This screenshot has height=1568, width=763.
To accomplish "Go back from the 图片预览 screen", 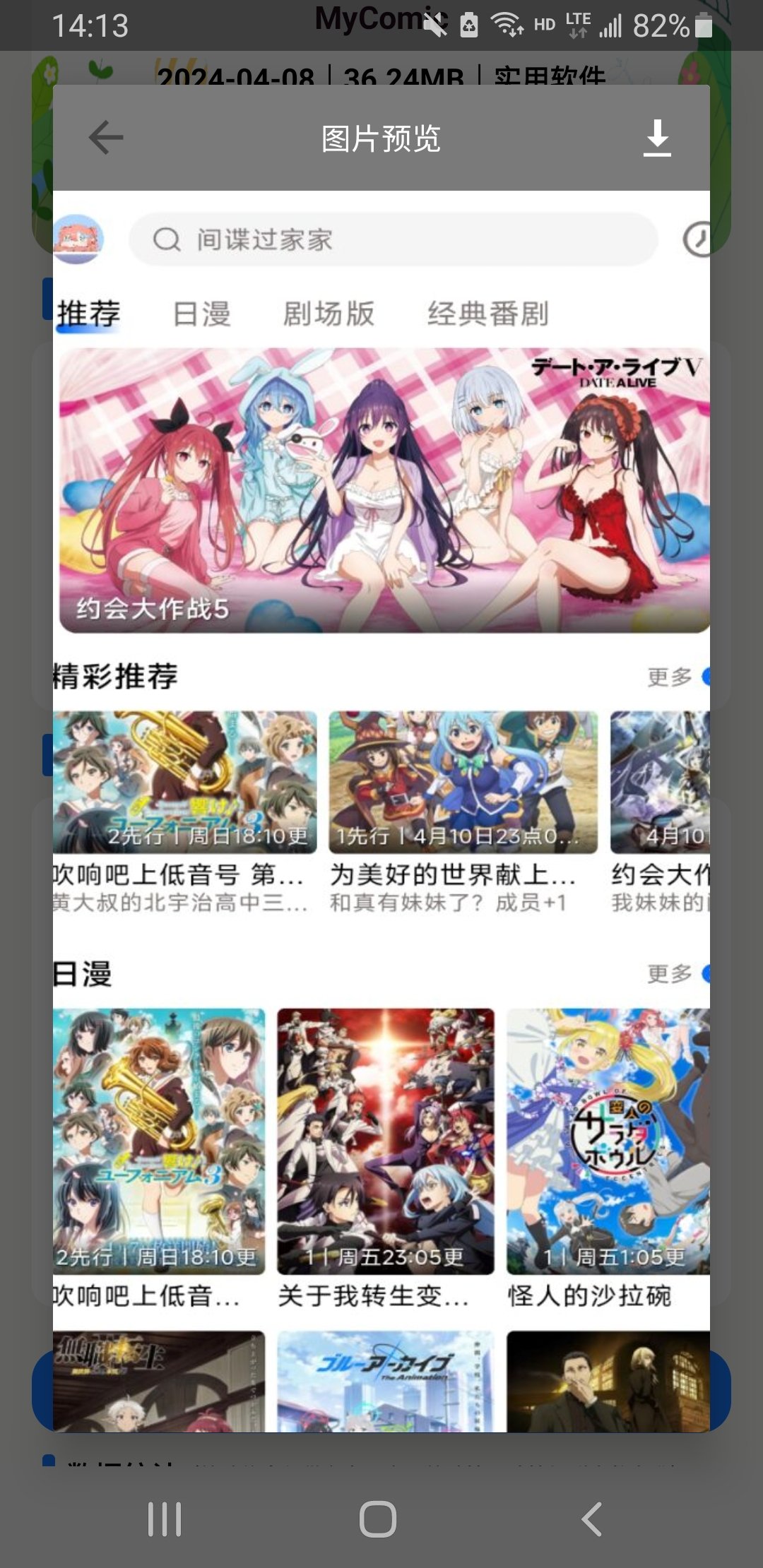I will [106, 138].
